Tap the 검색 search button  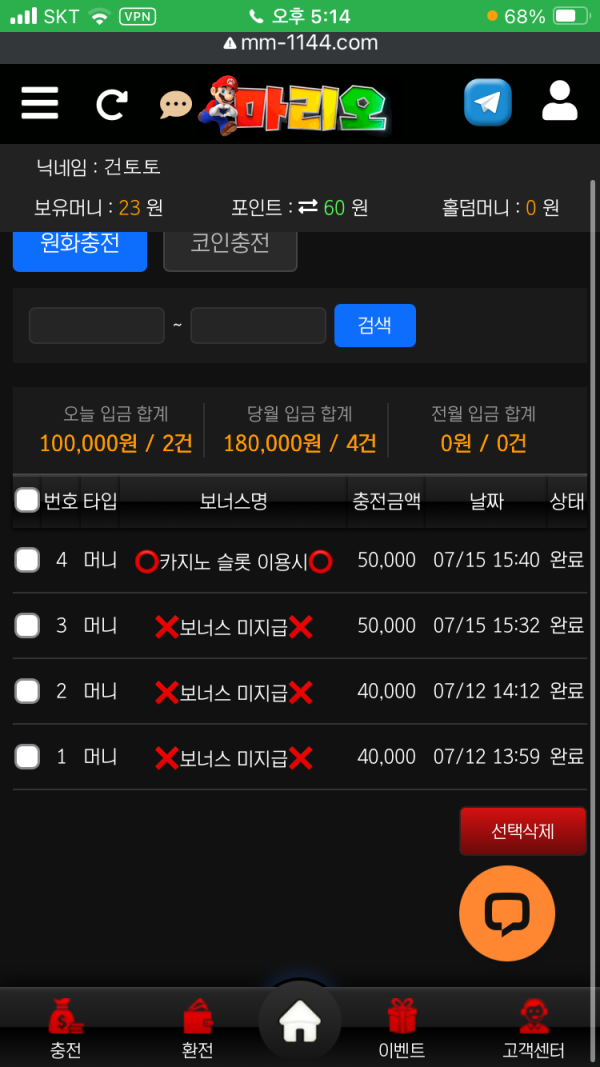tap(375, 325)
